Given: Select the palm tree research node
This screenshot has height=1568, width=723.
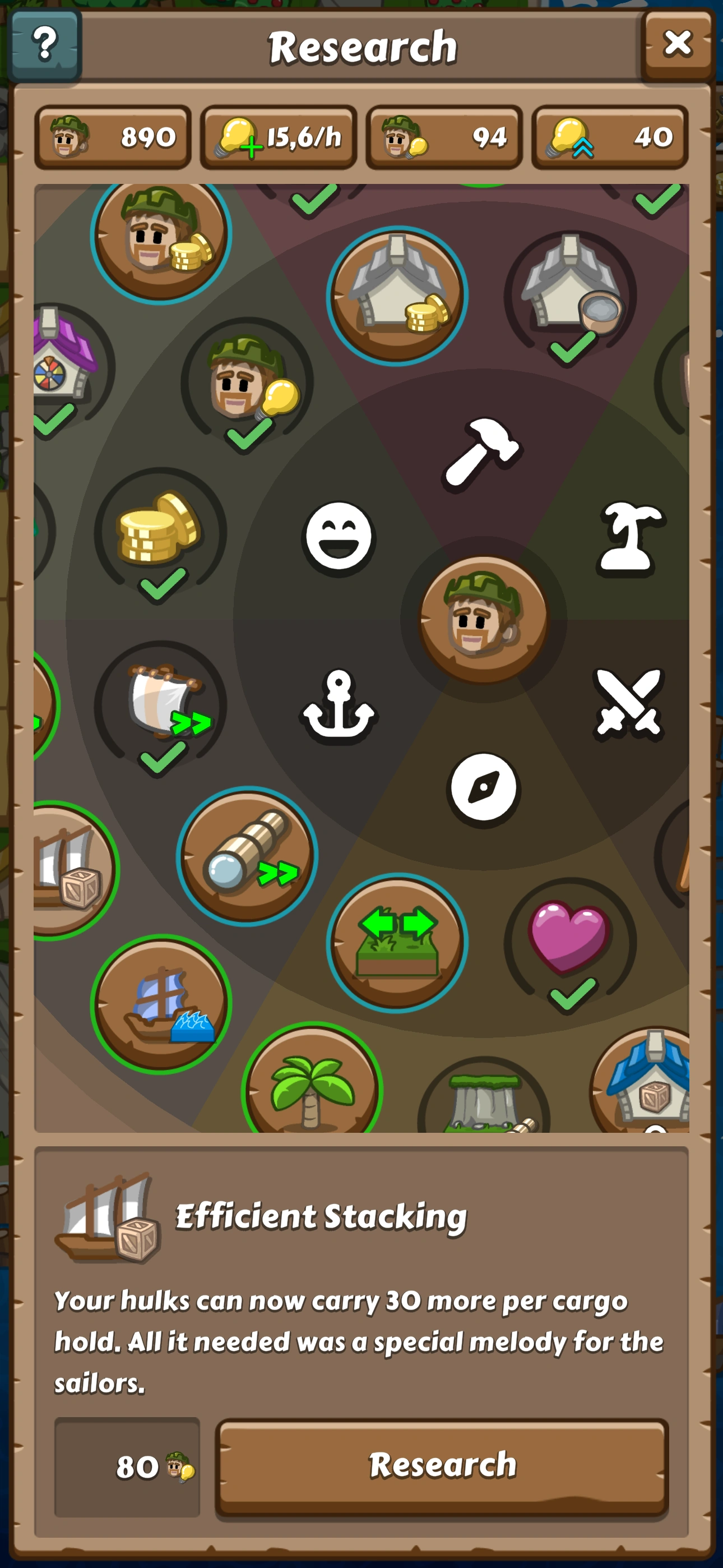Looking at the screenshot, I should (312, 1090).
